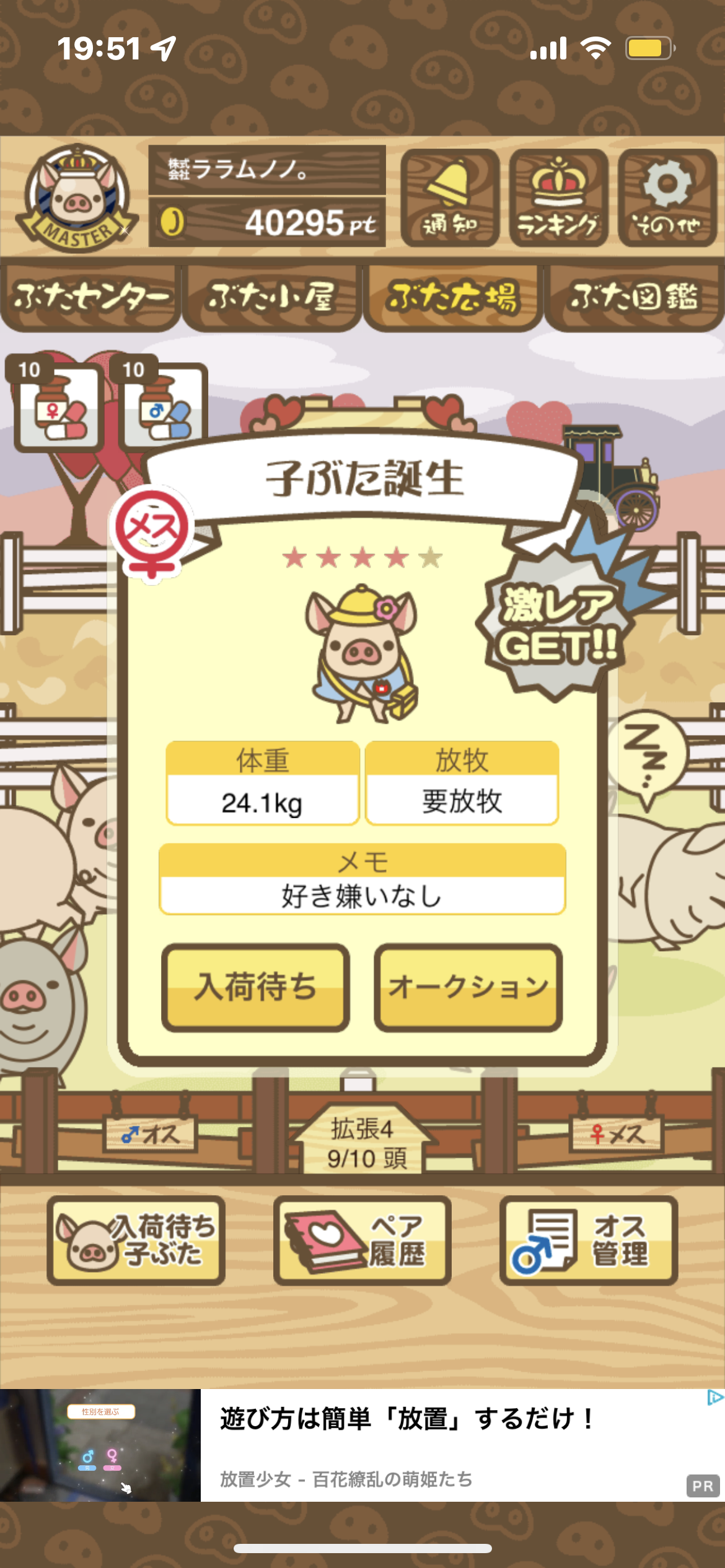Go to ぶた図鑑 tab
Screen dimensions: 725x1568
tap(635, 298)
